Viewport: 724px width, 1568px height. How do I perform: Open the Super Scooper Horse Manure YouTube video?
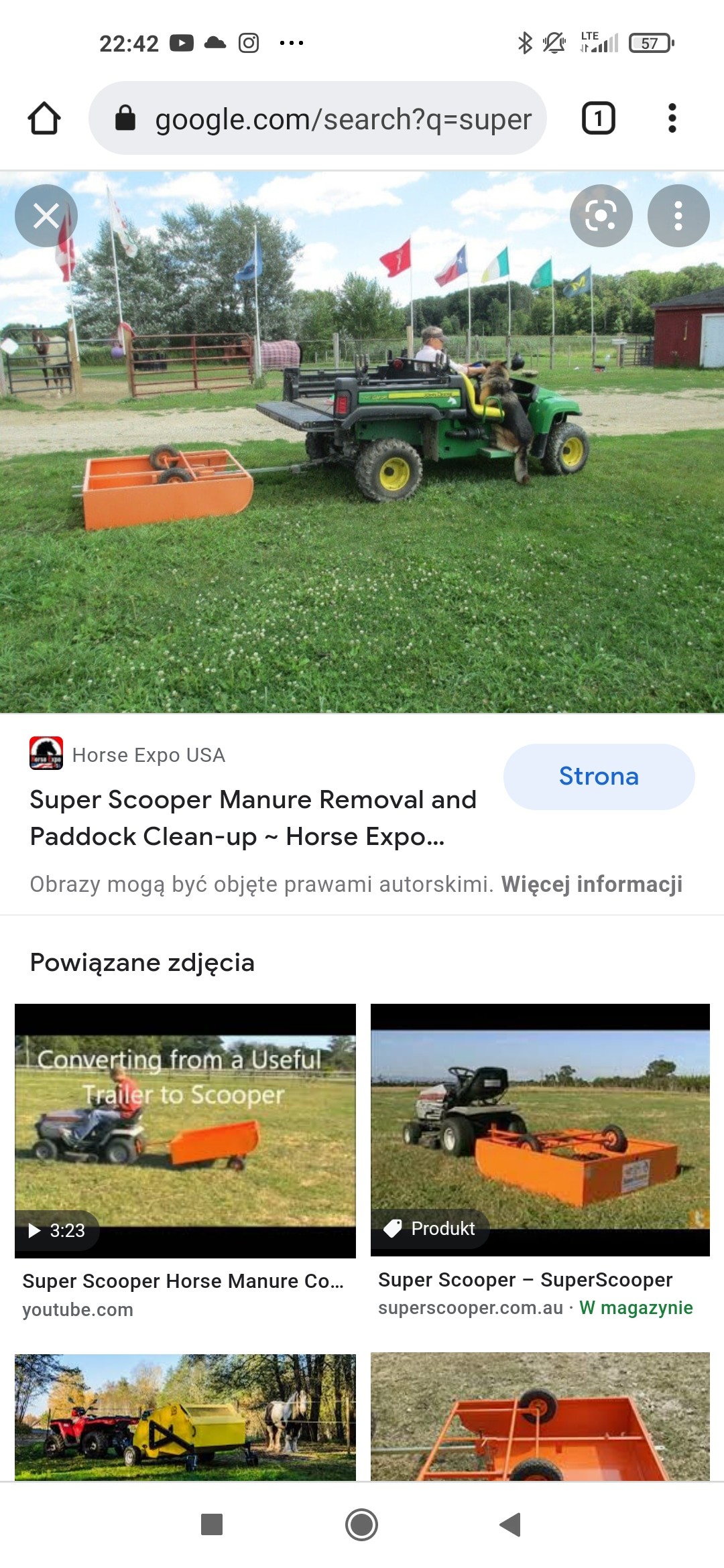click(185, 1132)
